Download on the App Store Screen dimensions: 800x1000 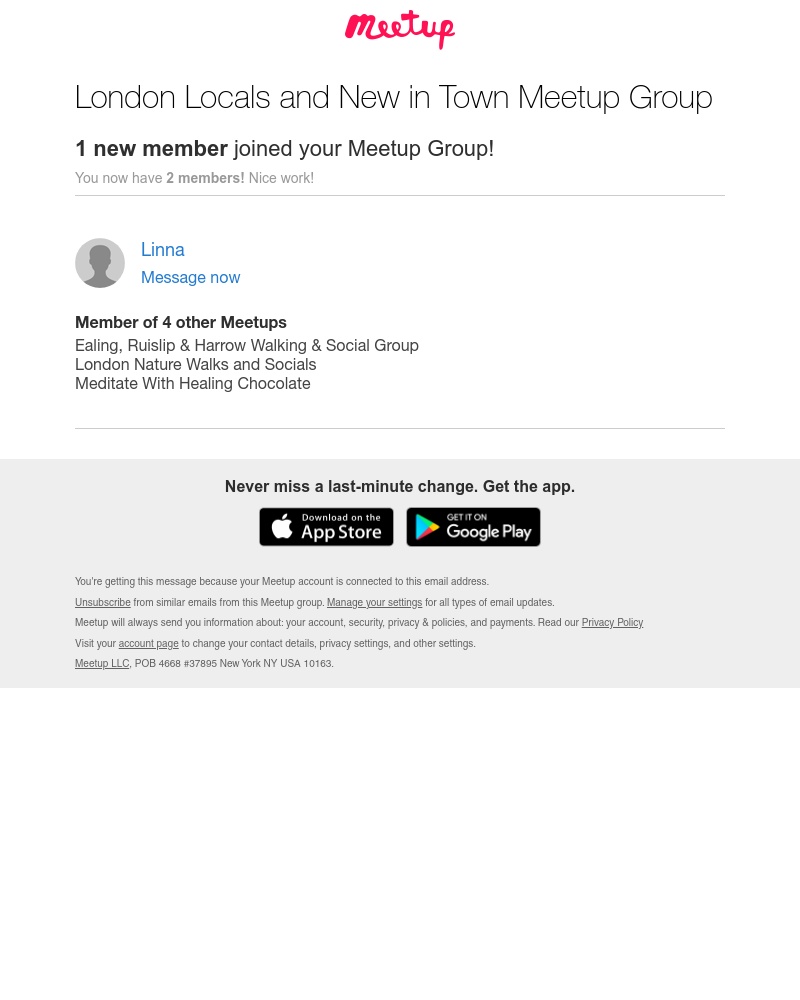click(326, 527)
